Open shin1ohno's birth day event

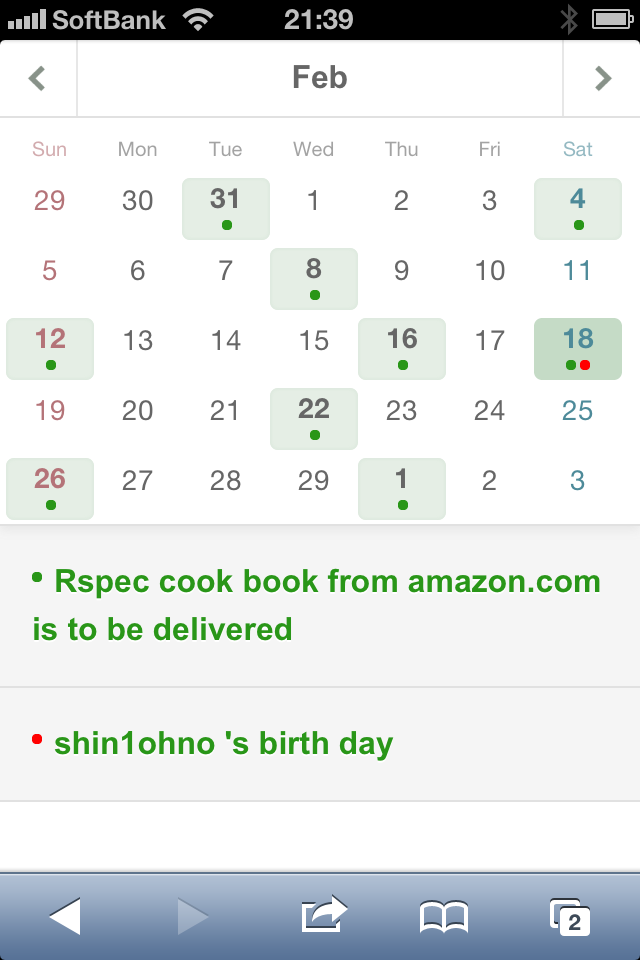223,744
